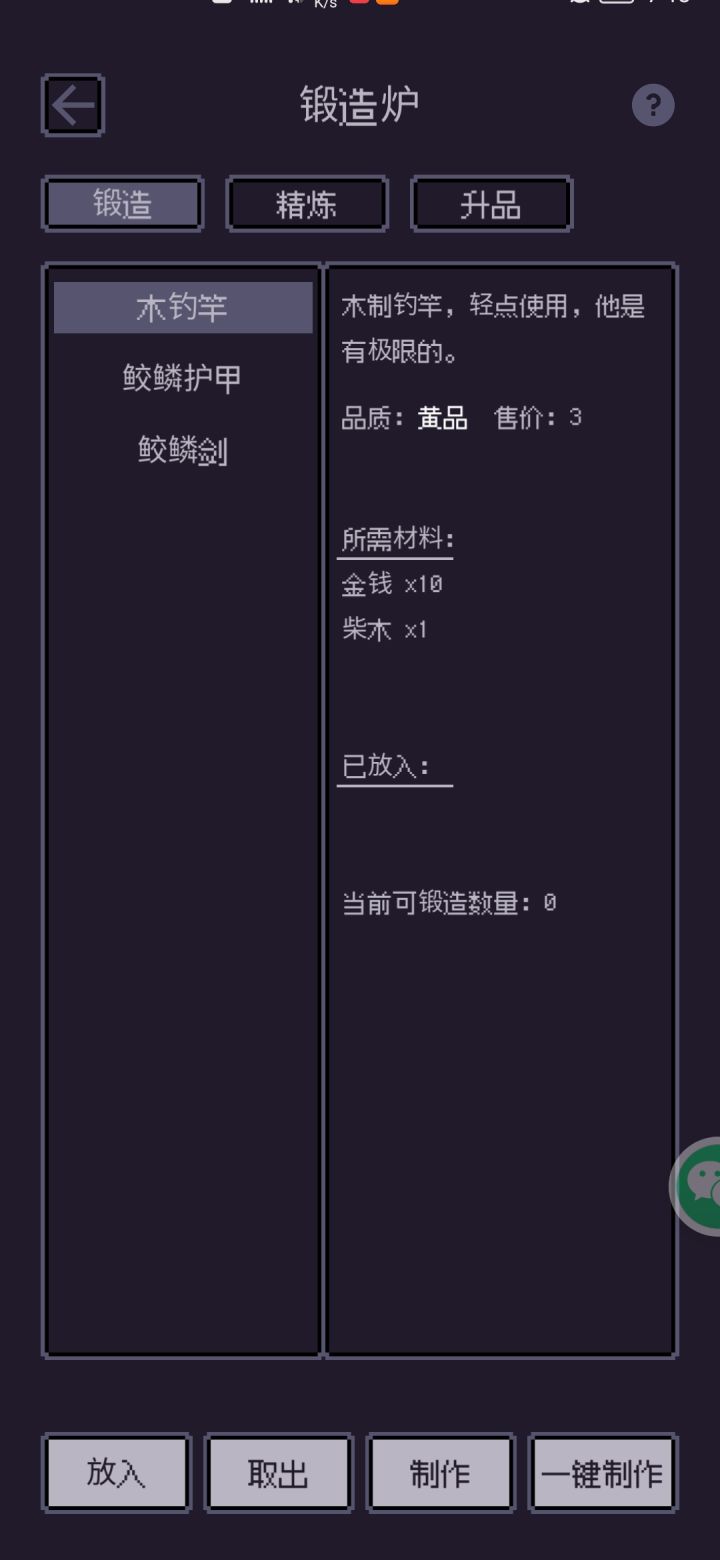Open the help question mark icon
The height and width of the screenshot is (1560, 720).
click(x=652, y=104)
